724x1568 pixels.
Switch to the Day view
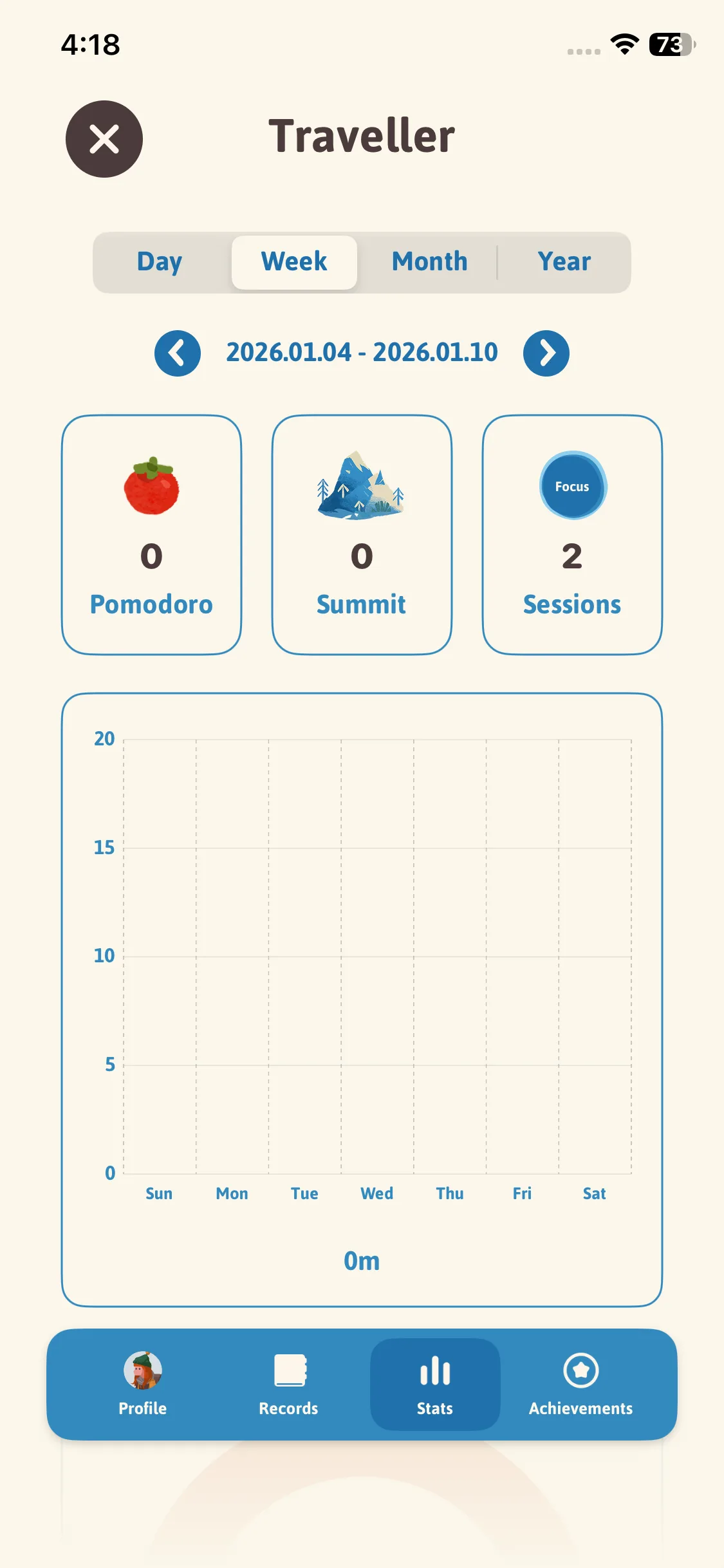(x=160, y=262)
